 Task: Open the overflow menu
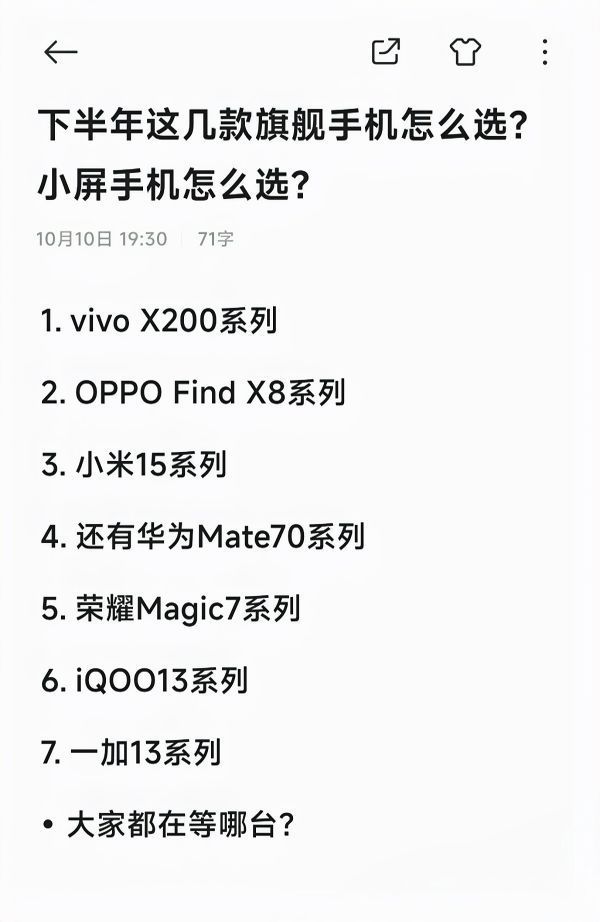click(545, 52)
